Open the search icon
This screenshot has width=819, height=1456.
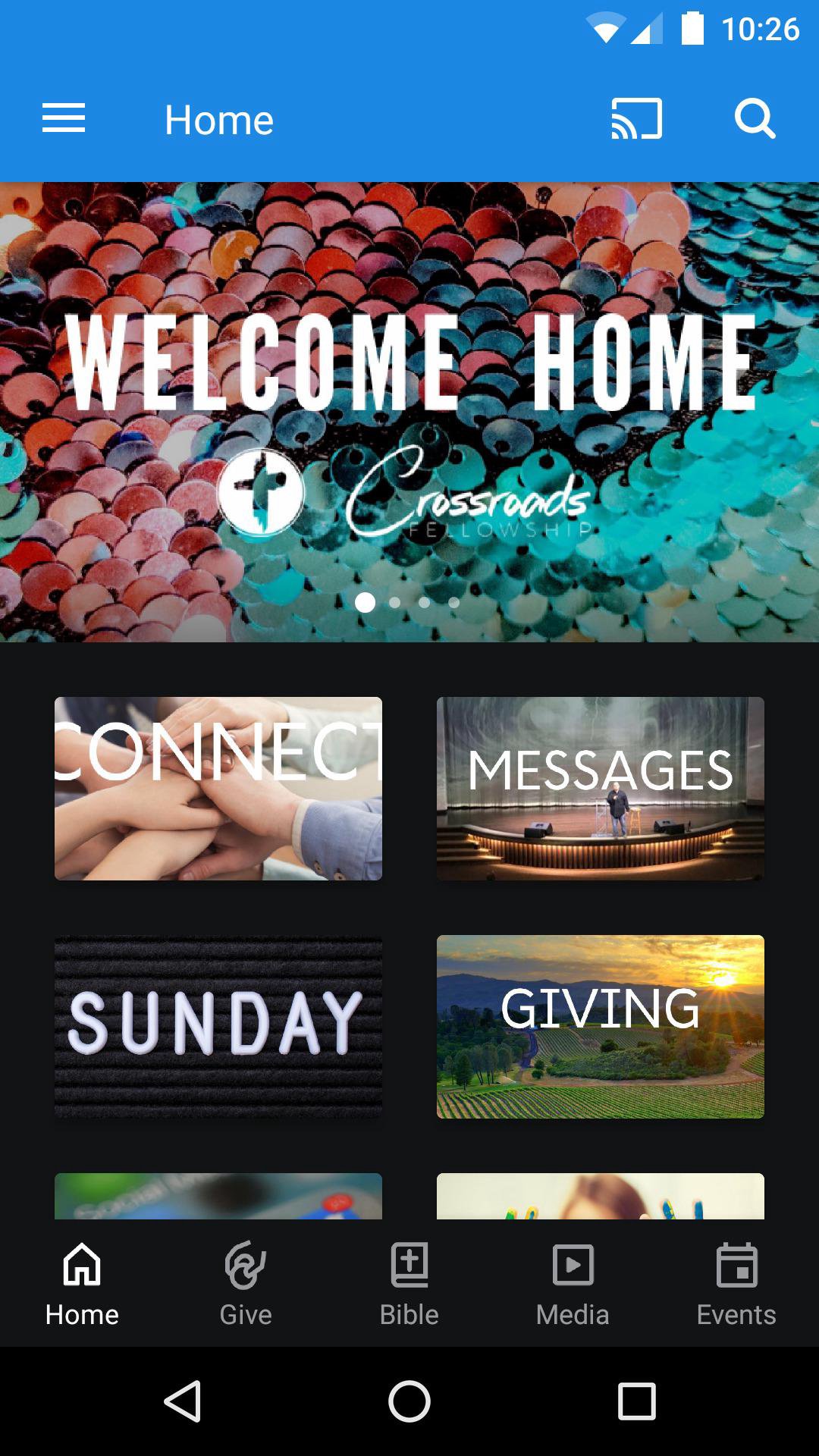click(x=755, y=119)
